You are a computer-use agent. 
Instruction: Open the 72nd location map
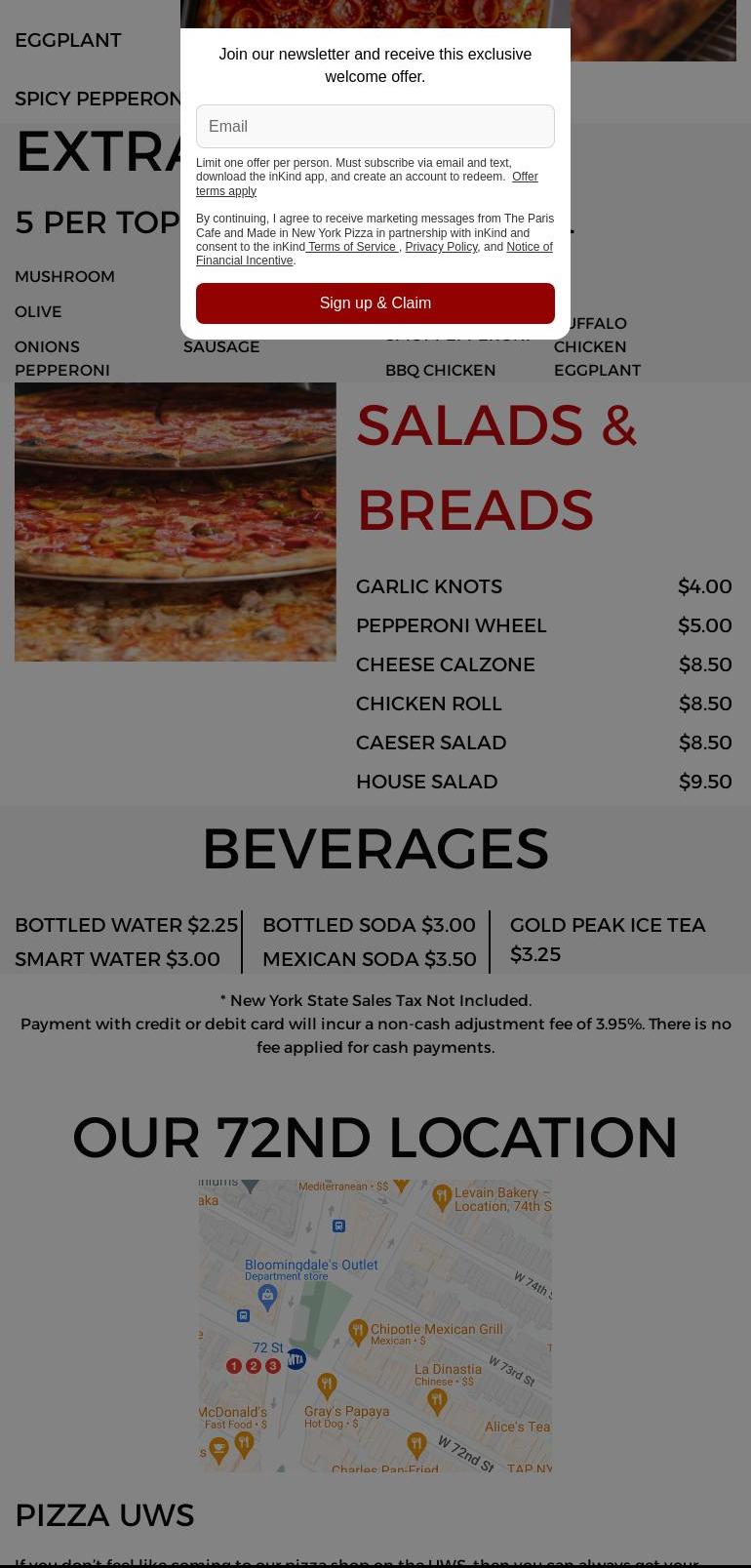coord(375,1325)
